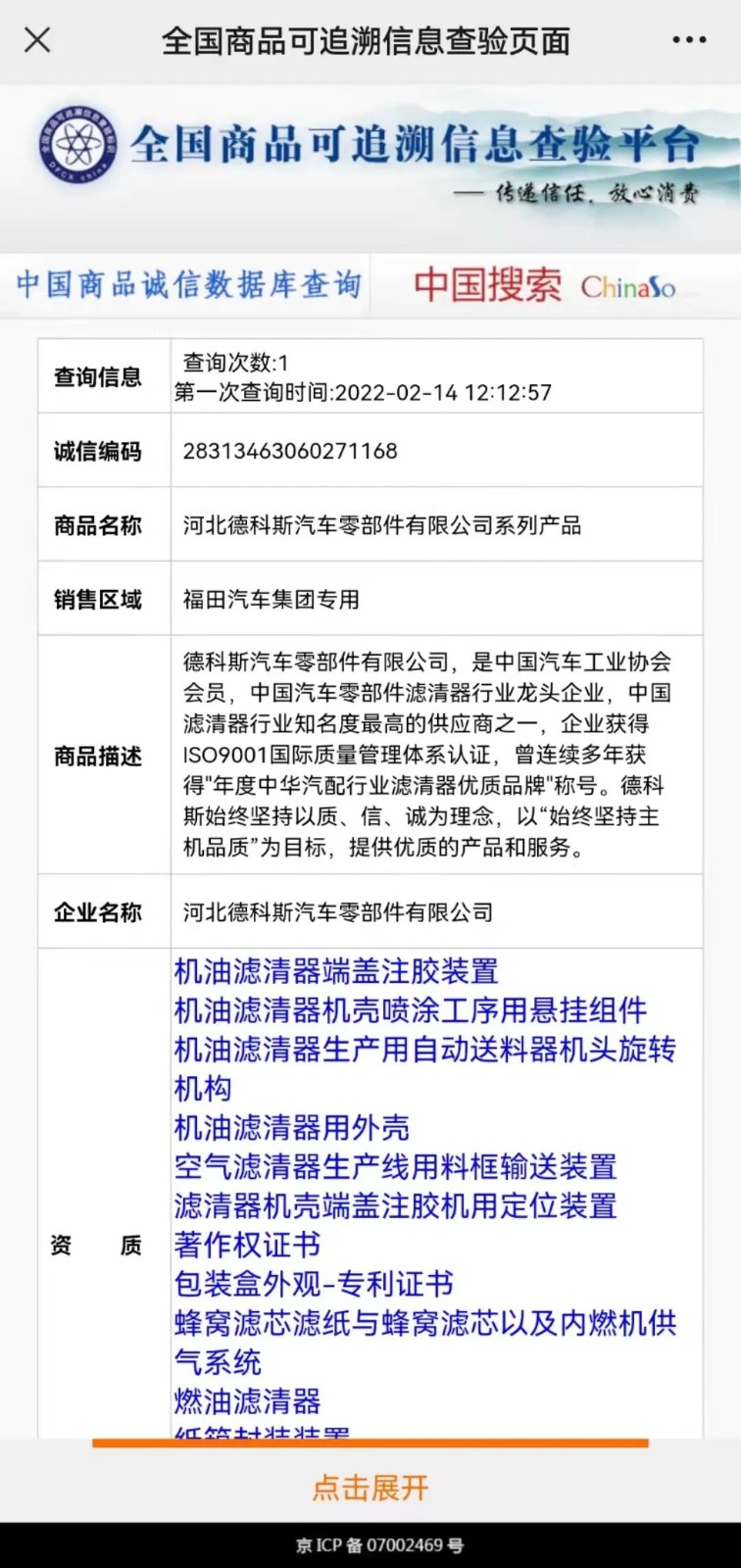The height and width of the screenshot is (1568, 741).
Task: Open the 机油滤清器生产用自动送料器机头旋转机构 link
Action: tap(425, 1068)
